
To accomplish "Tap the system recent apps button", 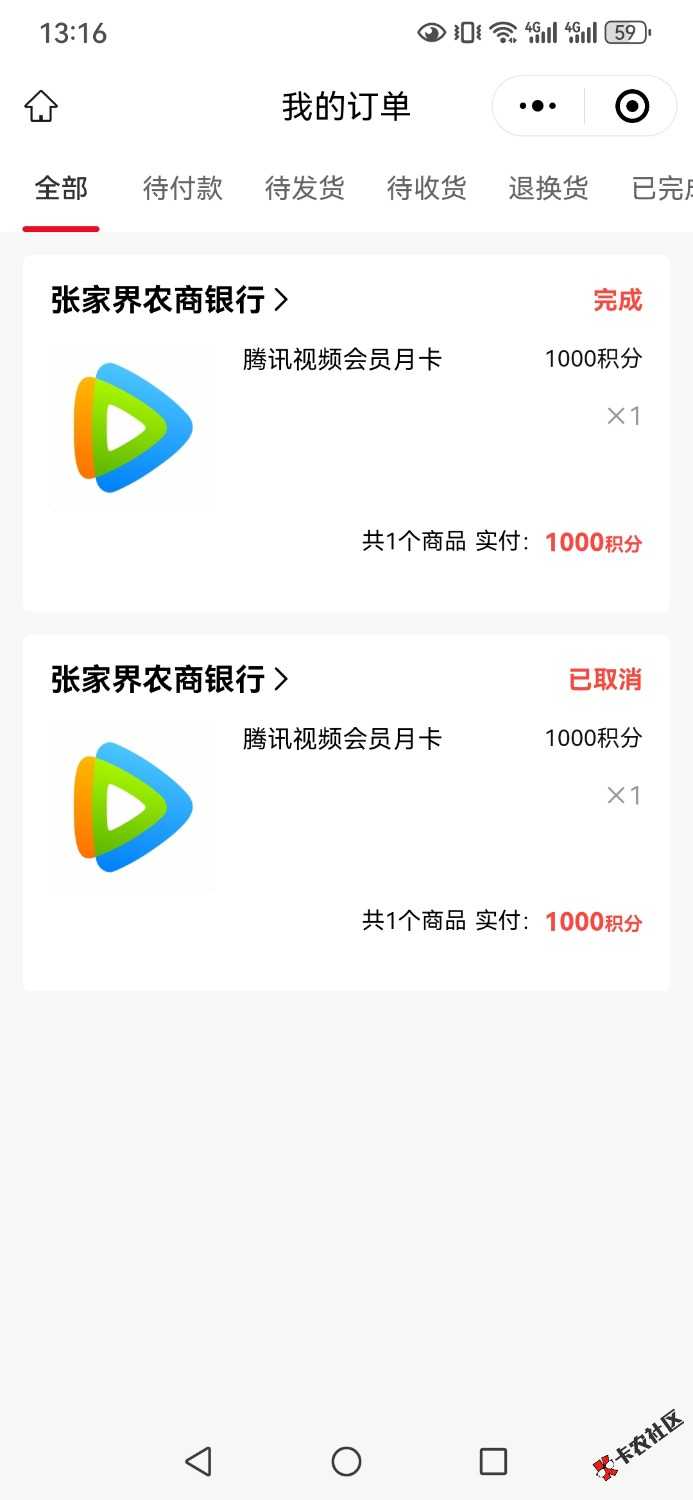I will tap(493, 1461).
